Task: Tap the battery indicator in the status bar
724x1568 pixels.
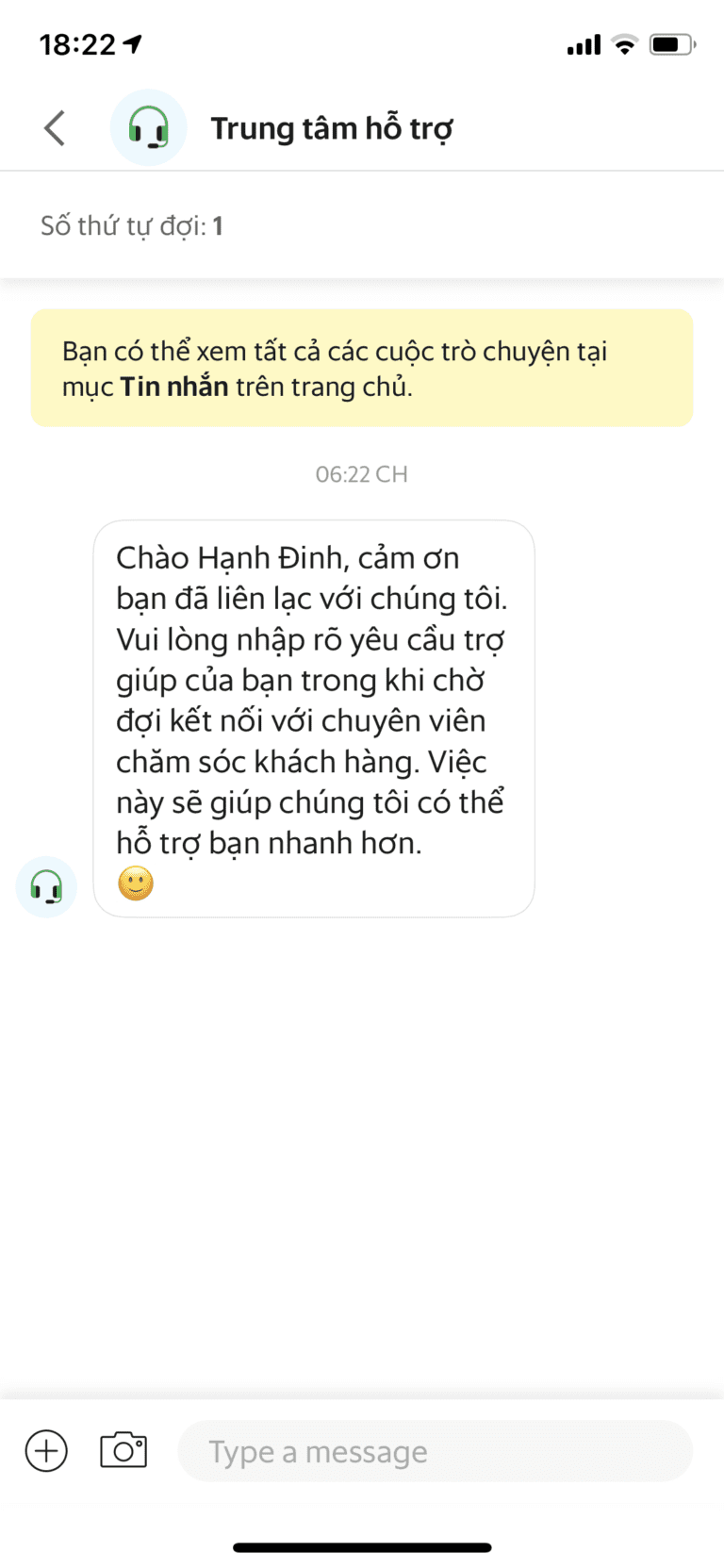Action: pos(672,42)
